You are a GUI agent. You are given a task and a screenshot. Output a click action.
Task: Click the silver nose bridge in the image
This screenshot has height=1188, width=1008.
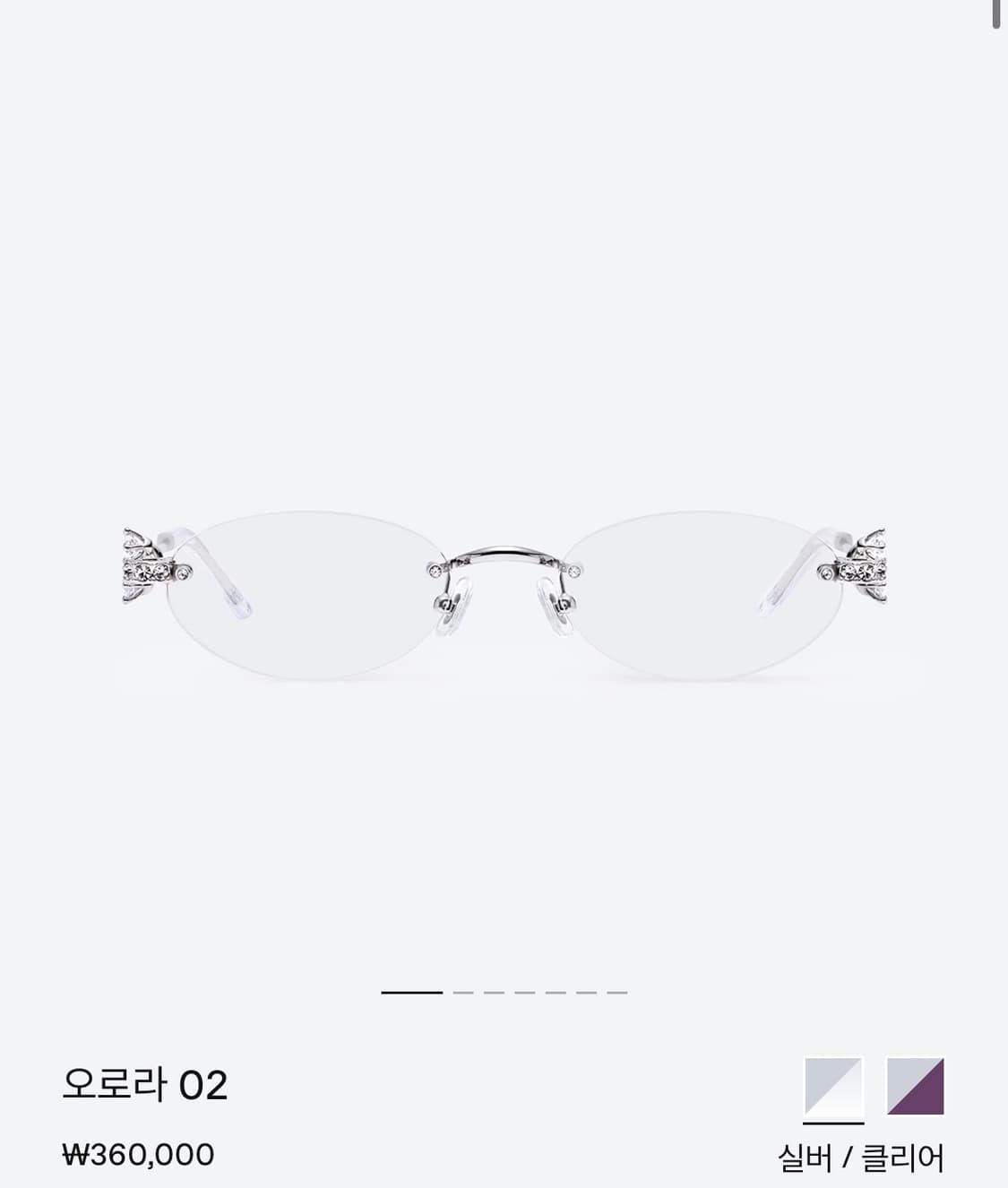click(x=504, y=554)
